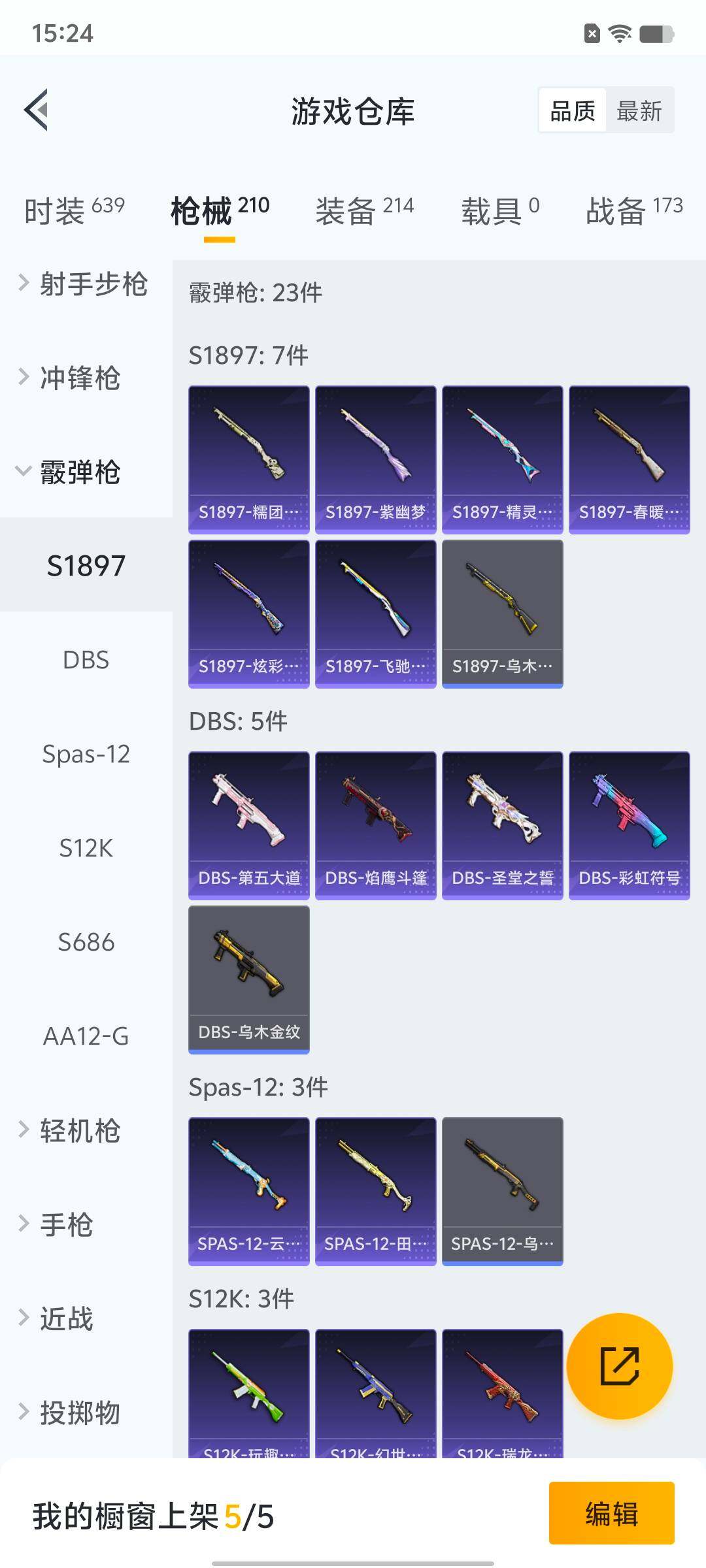Screen dimensions: 706x1568
Task: Open the 装备 tab
Action: pos(364,210)
